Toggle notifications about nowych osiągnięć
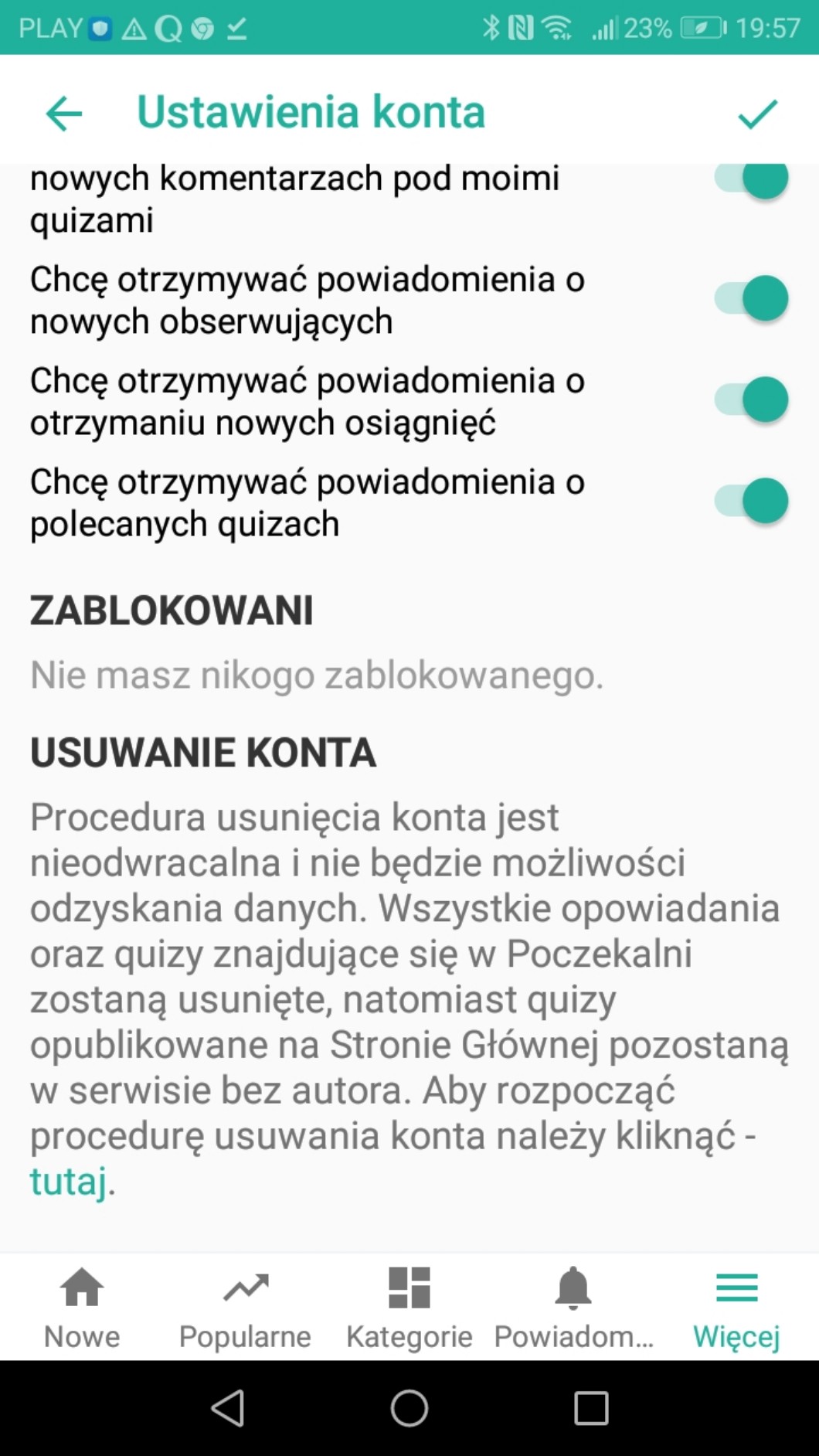This screenshot has width=819, height=1456. 752,400
